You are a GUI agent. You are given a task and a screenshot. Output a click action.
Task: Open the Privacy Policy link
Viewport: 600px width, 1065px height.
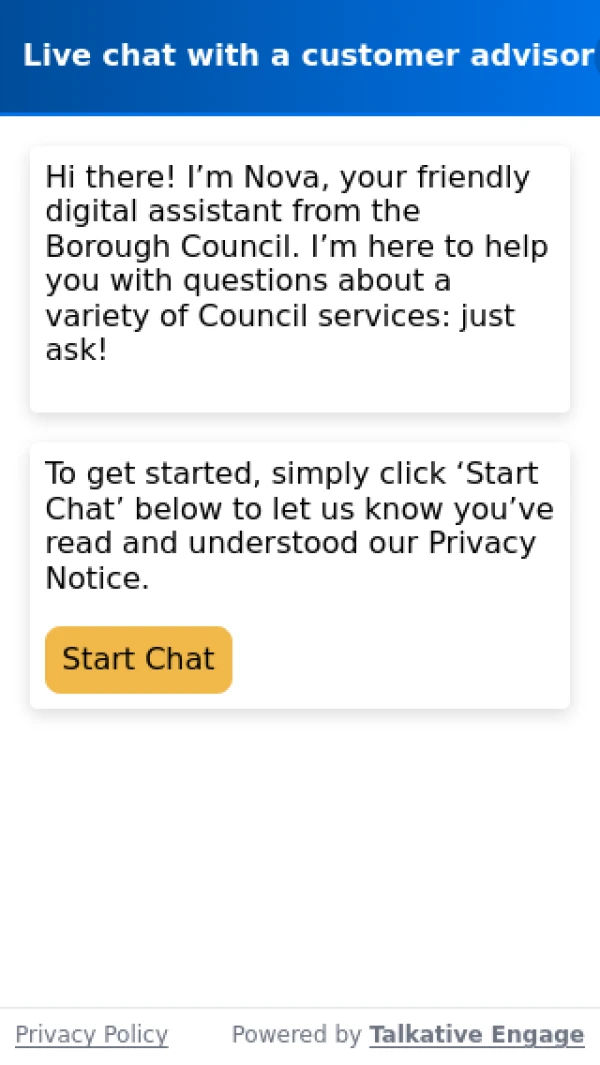pos(92,1035)
